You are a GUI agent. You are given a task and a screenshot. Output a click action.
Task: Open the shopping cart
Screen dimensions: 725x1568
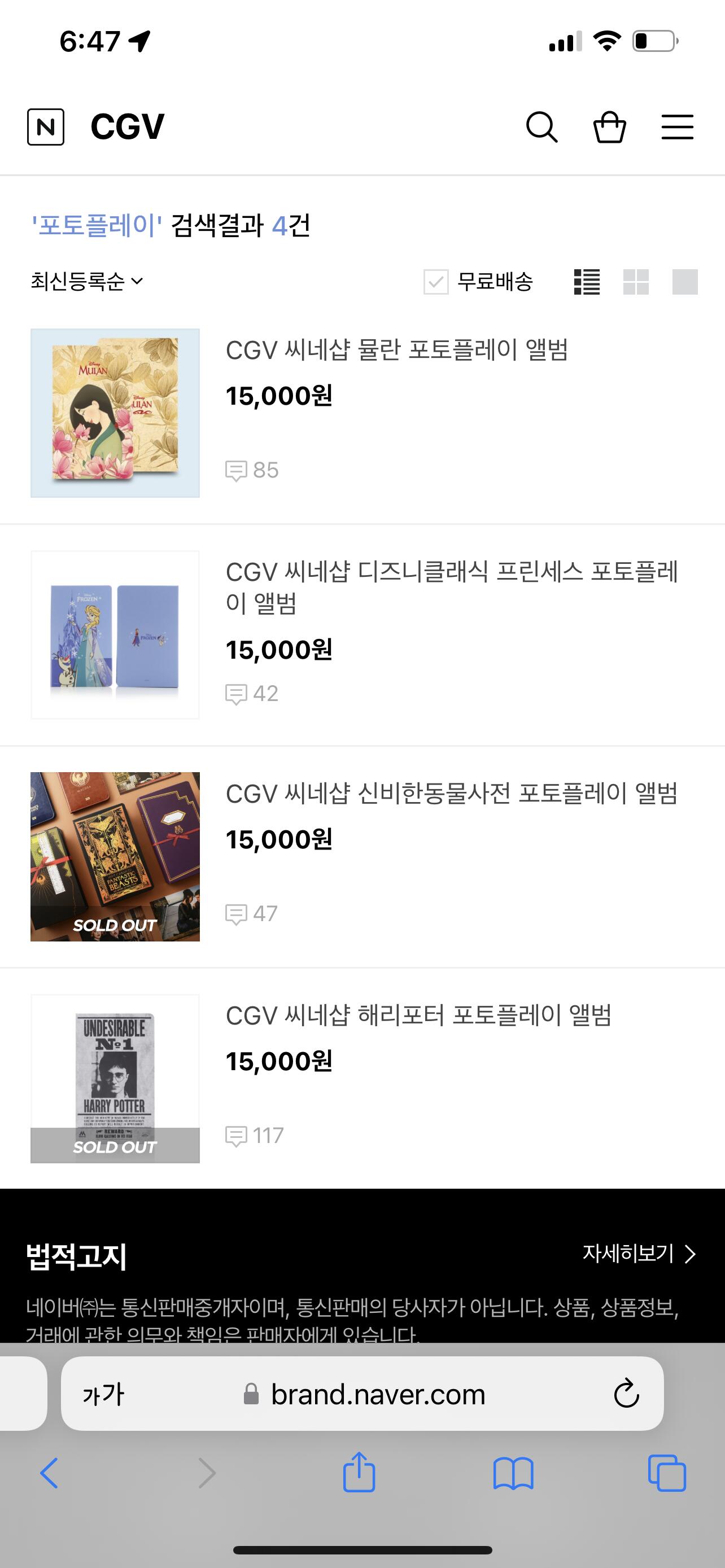click(609, 127)
